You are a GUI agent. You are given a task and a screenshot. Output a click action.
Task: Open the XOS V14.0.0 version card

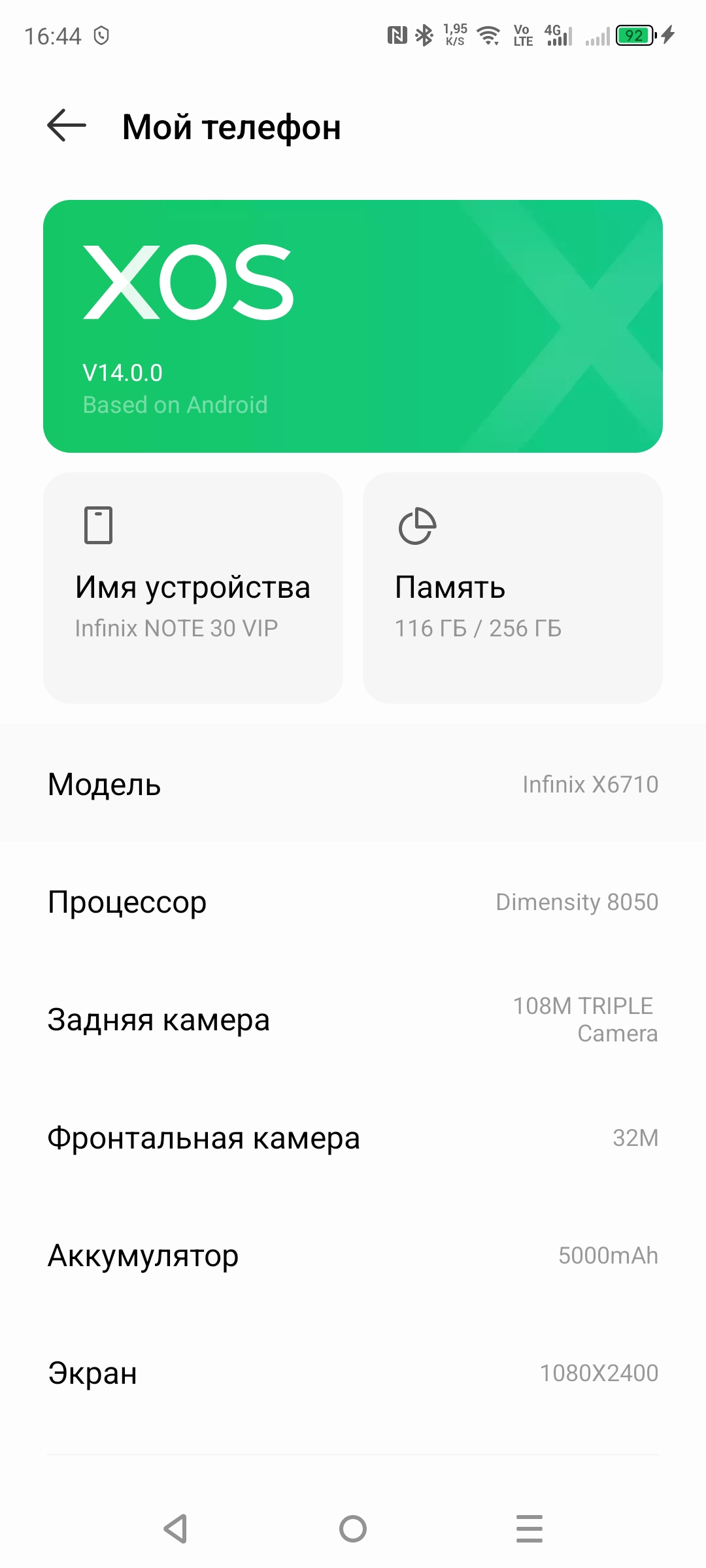point(353,326)
